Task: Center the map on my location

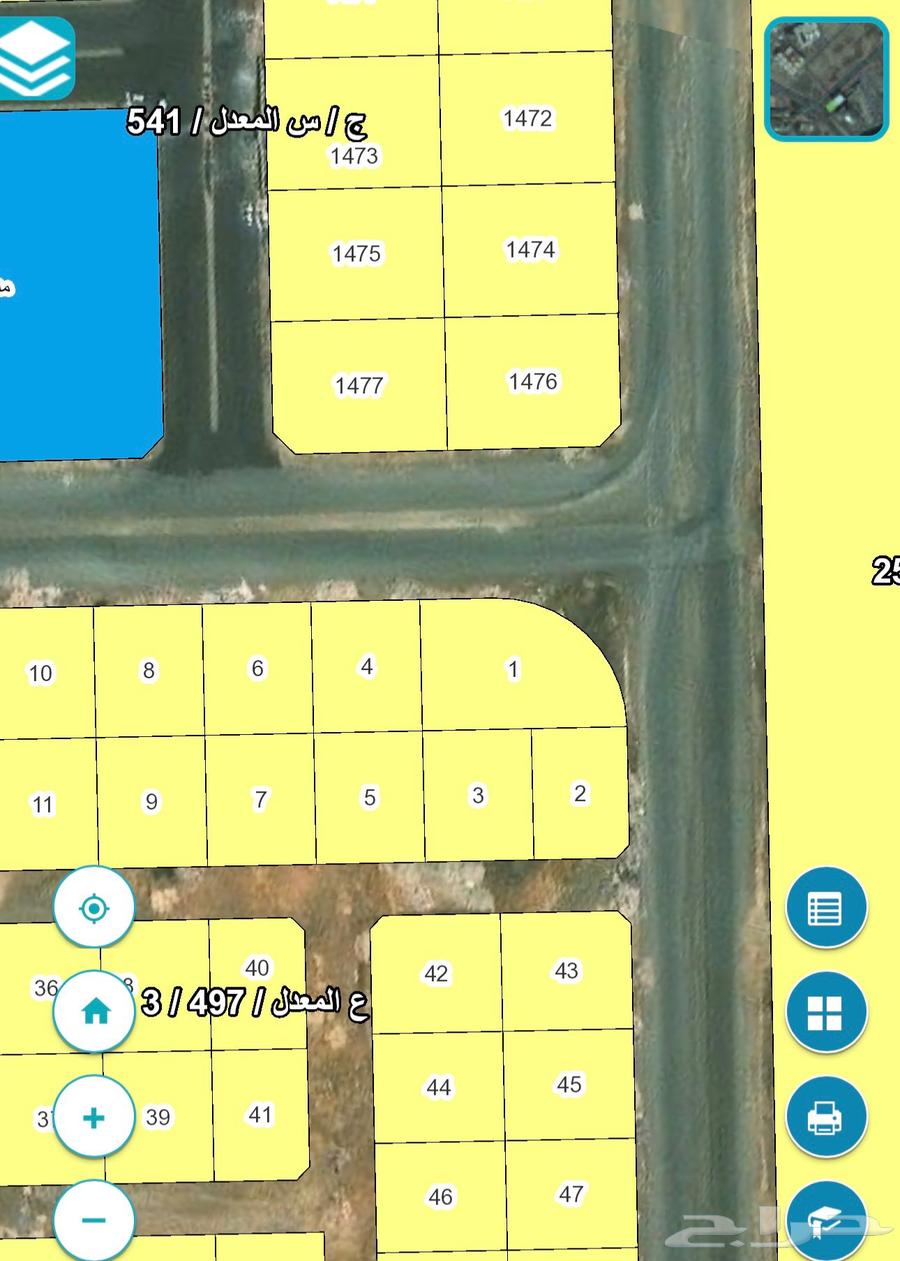Action: (94, 908)
